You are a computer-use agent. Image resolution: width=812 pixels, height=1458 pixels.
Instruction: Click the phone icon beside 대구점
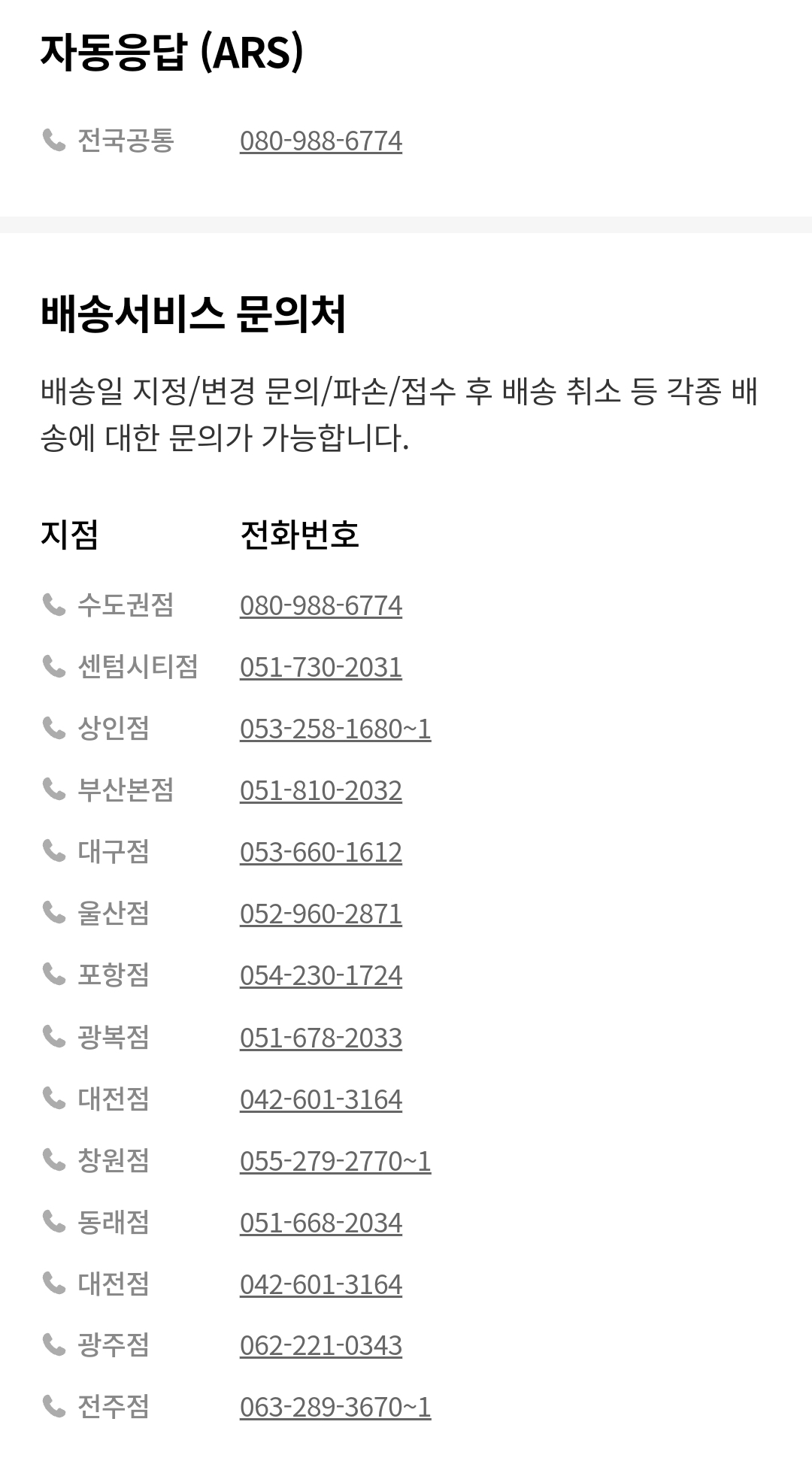(53, 851)
